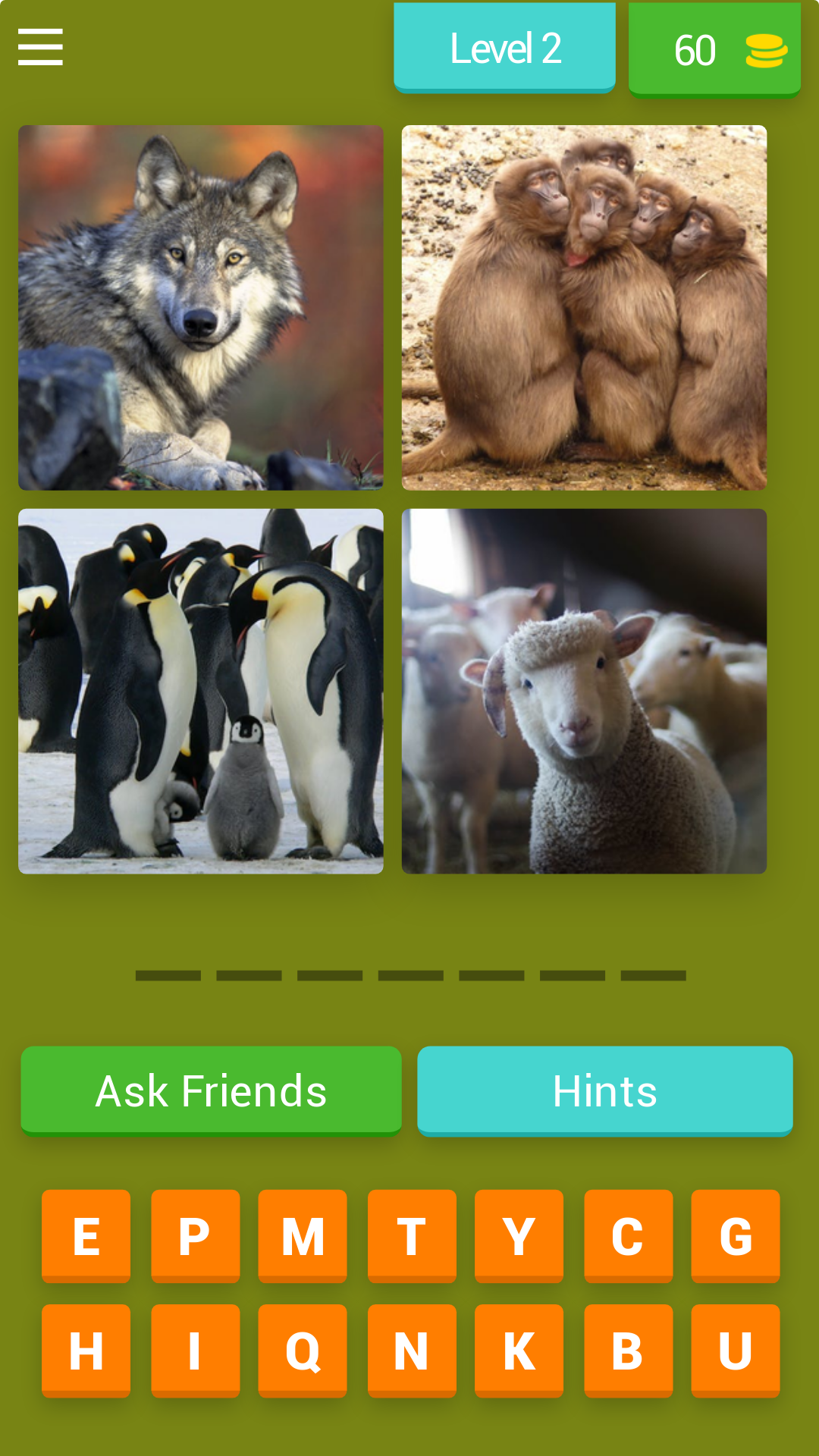Tap letter tile I

pos(195,1350)
